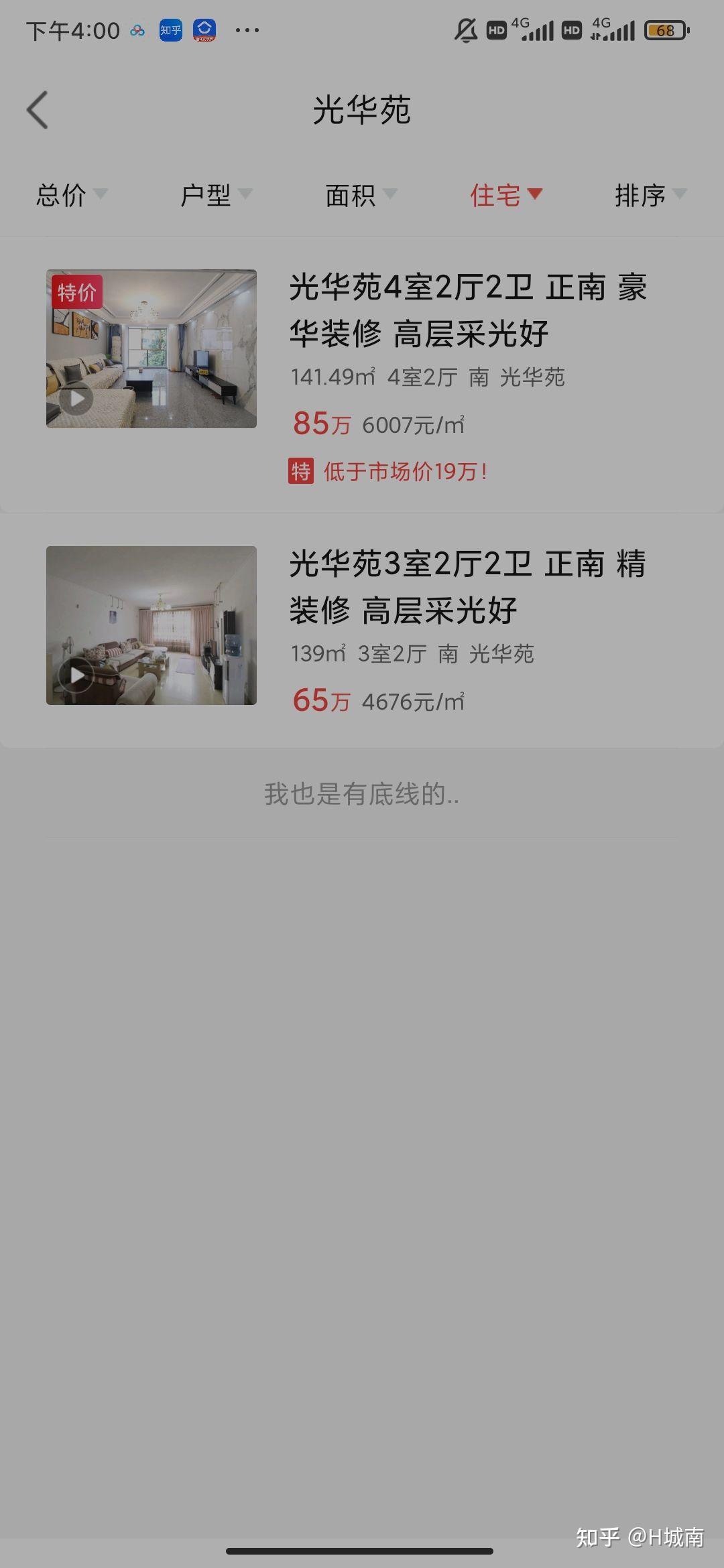This screenshot has width=724, height=1568.
Task: Open the 排序 sorting options
Action: point(650,195)
